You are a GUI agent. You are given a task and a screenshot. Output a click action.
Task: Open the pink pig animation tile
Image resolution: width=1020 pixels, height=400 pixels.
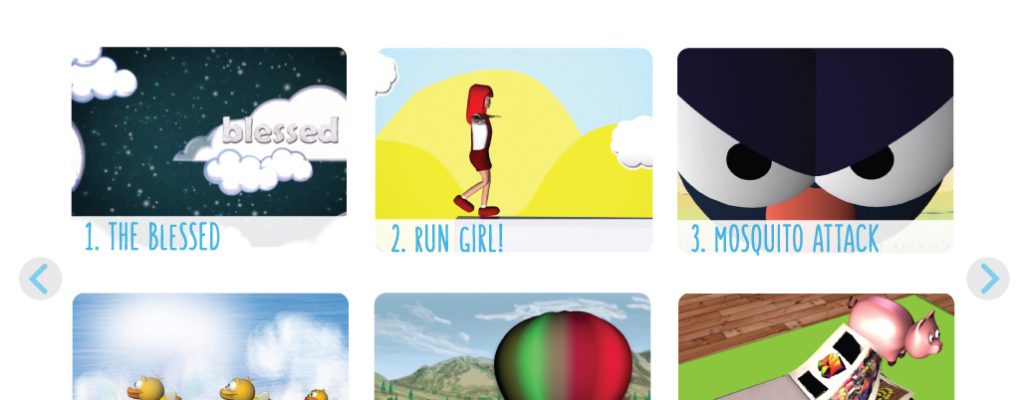click(815, 348)
